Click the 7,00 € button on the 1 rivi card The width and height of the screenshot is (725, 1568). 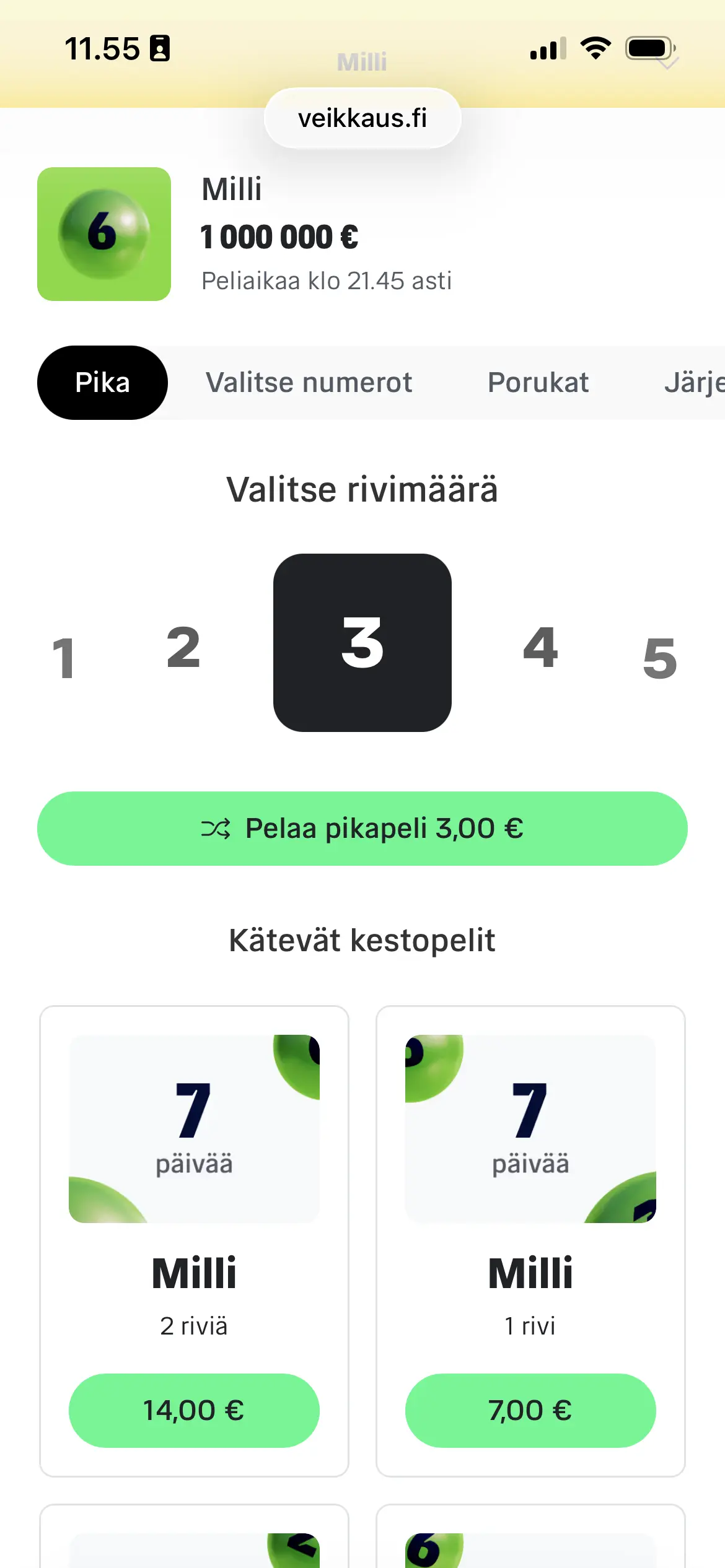530,1411
